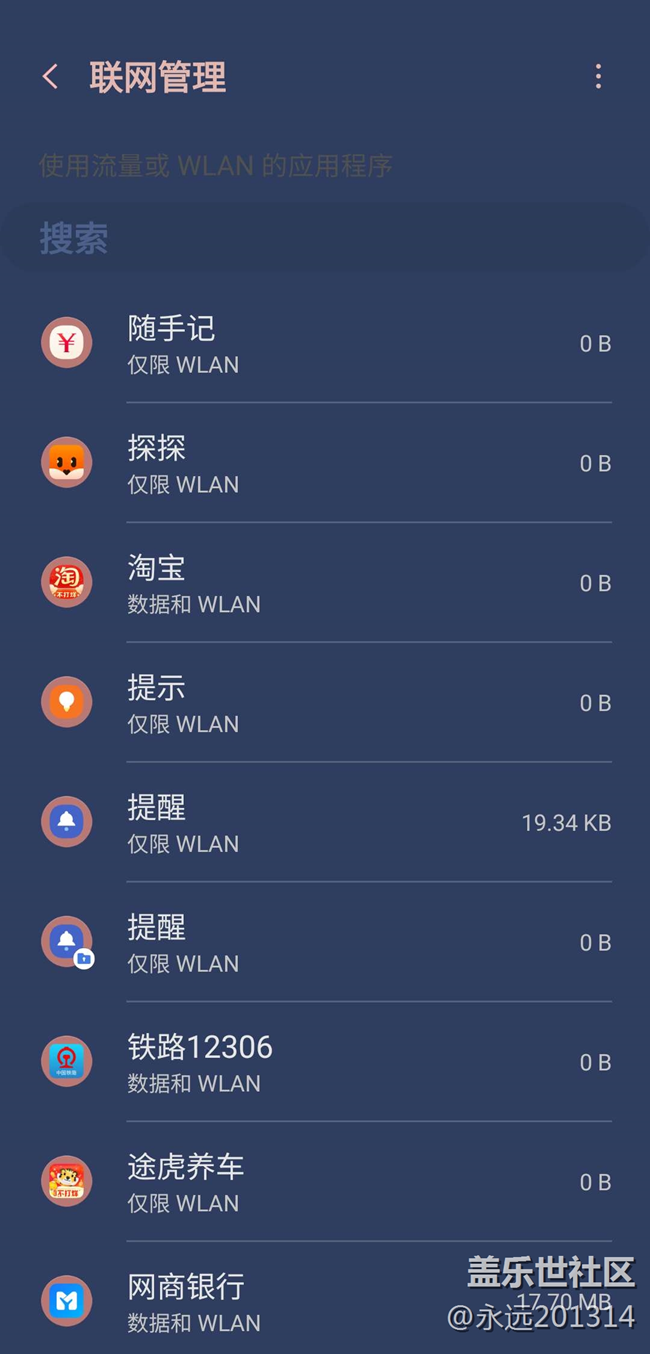Open network settings for 探探
650x1354 pixels.
325,463
